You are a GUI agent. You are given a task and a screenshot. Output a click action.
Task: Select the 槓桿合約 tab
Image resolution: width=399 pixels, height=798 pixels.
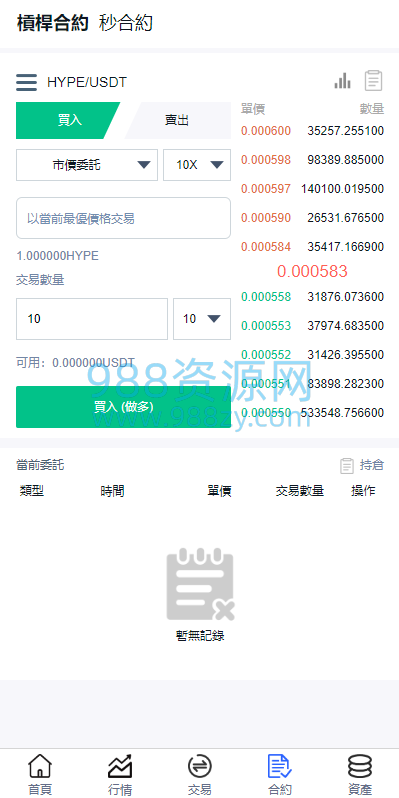(x=52, y=23)
